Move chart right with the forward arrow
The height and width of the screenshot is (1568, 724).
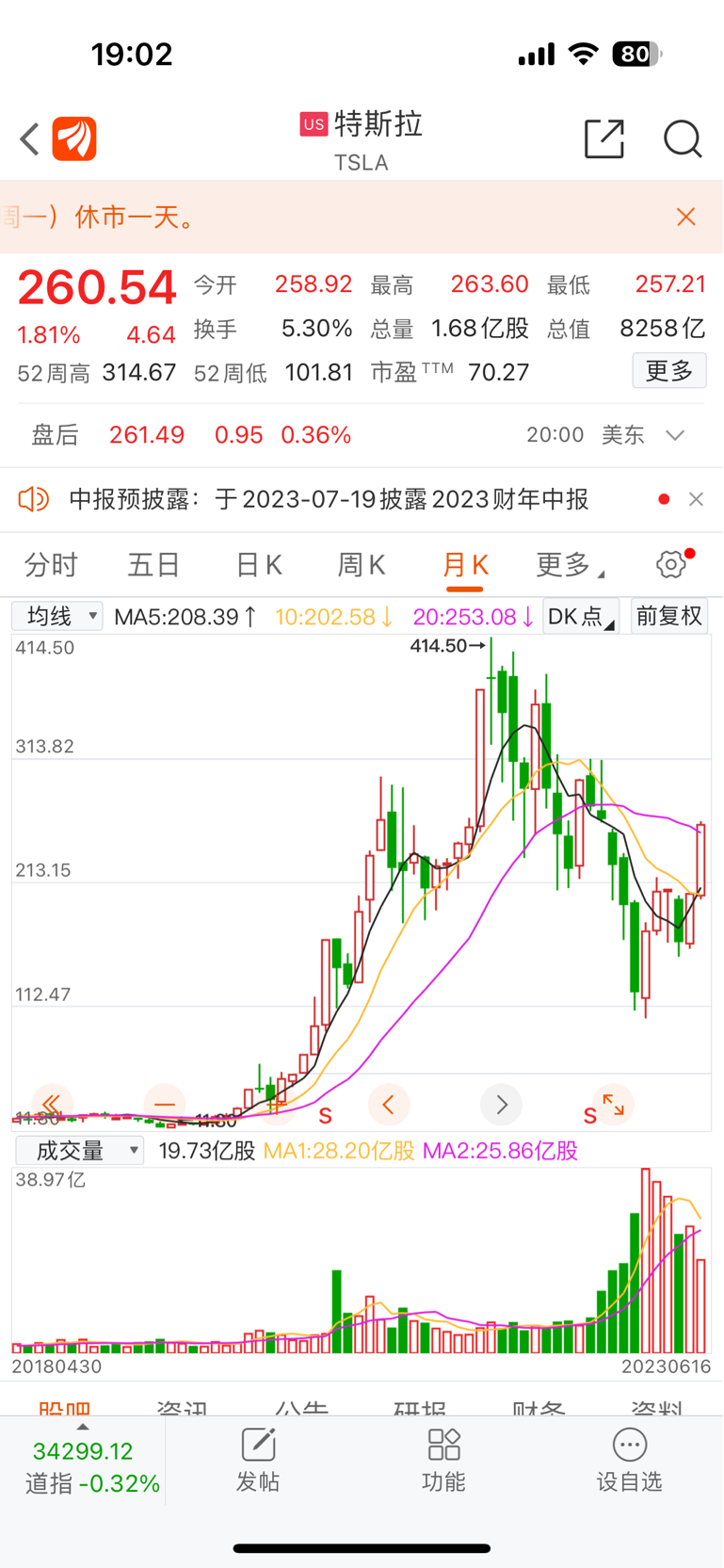(x=502, y=1104)
